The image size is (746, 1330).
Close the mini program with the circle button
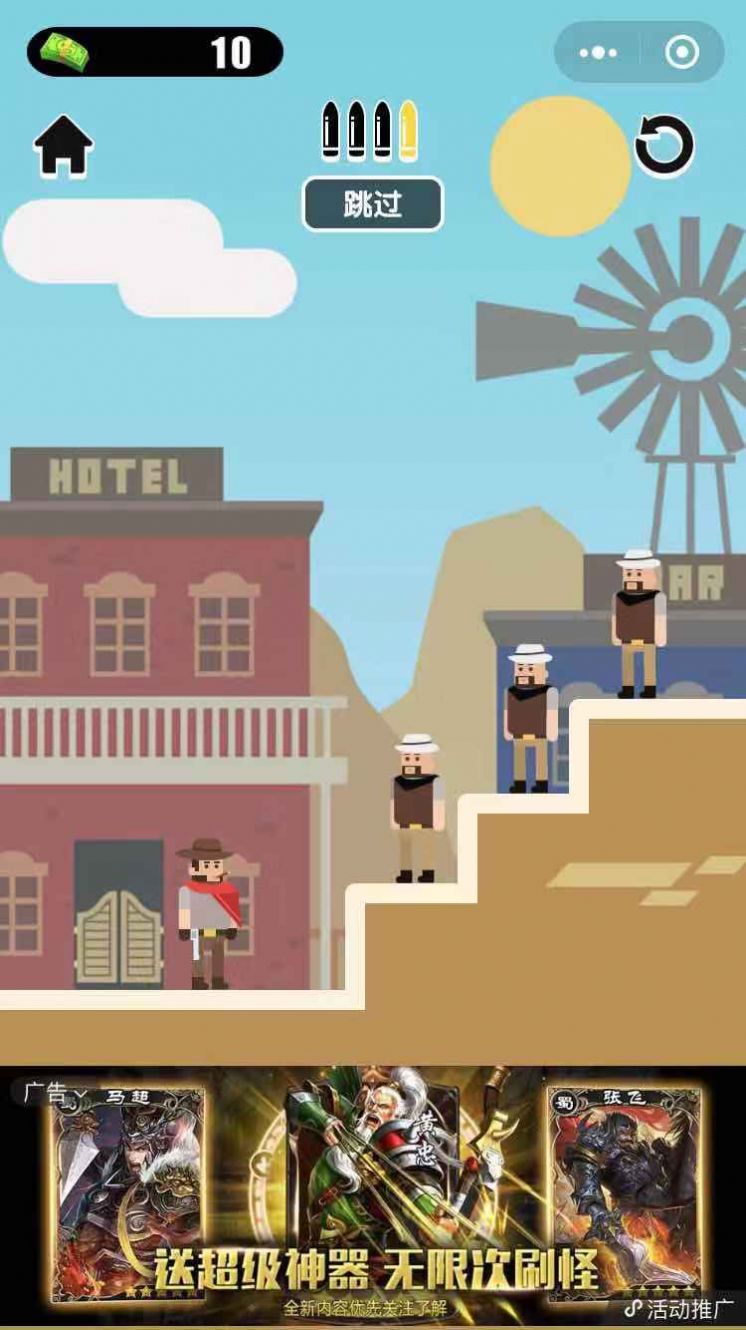682,52
